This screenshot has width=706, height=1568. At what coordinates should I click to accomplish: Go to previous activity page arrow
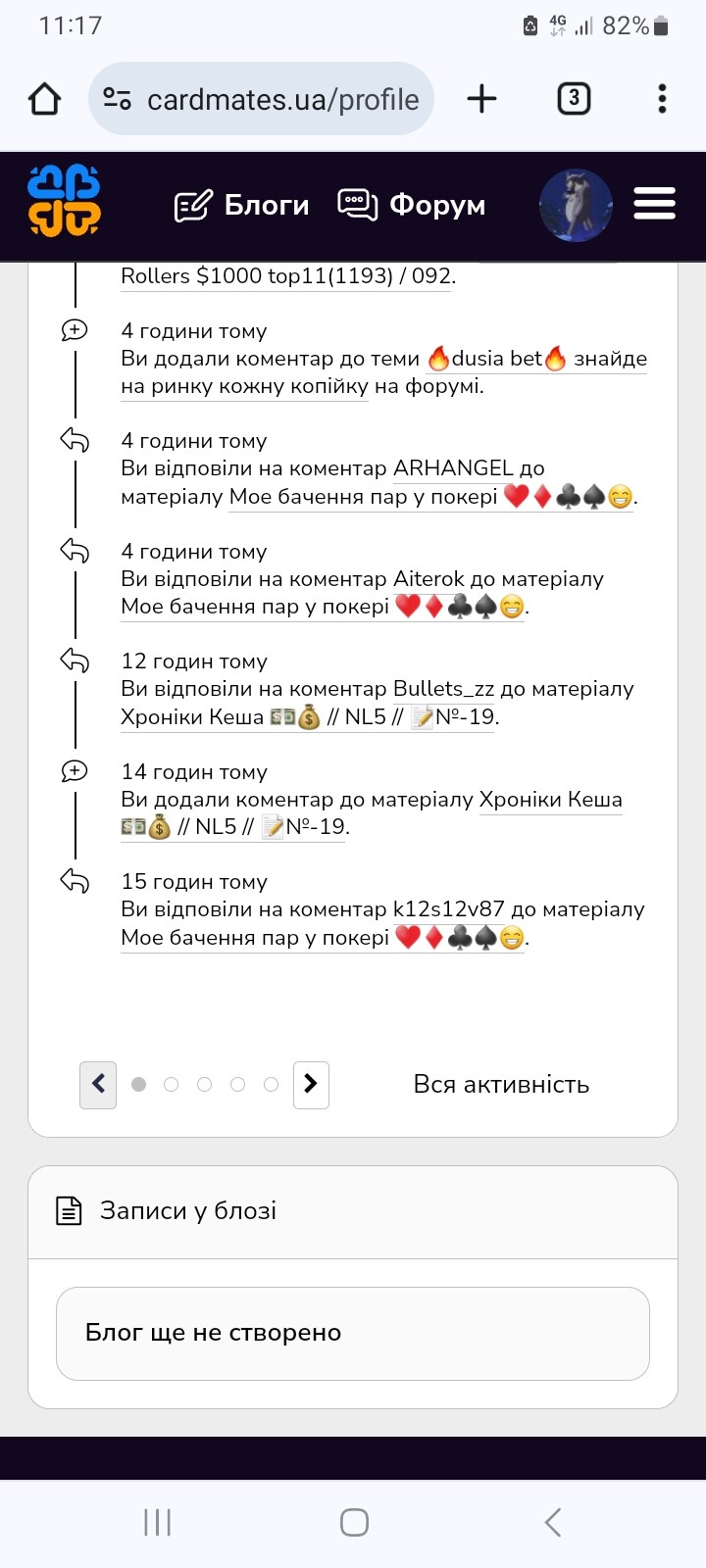coord(98,1084)
